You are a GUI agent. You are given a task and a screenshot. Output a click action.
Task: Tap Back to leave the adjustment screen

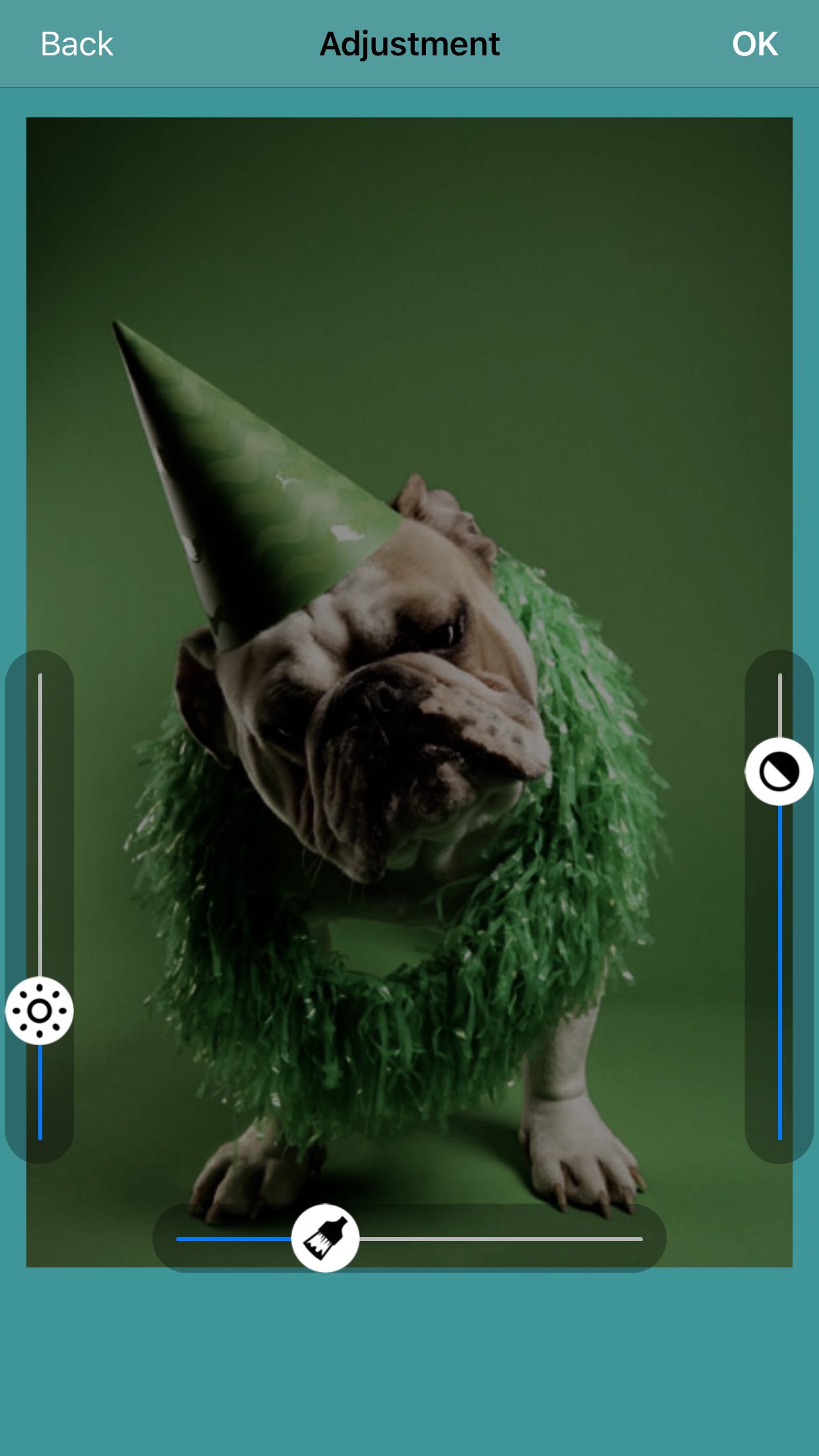[76, 44]
